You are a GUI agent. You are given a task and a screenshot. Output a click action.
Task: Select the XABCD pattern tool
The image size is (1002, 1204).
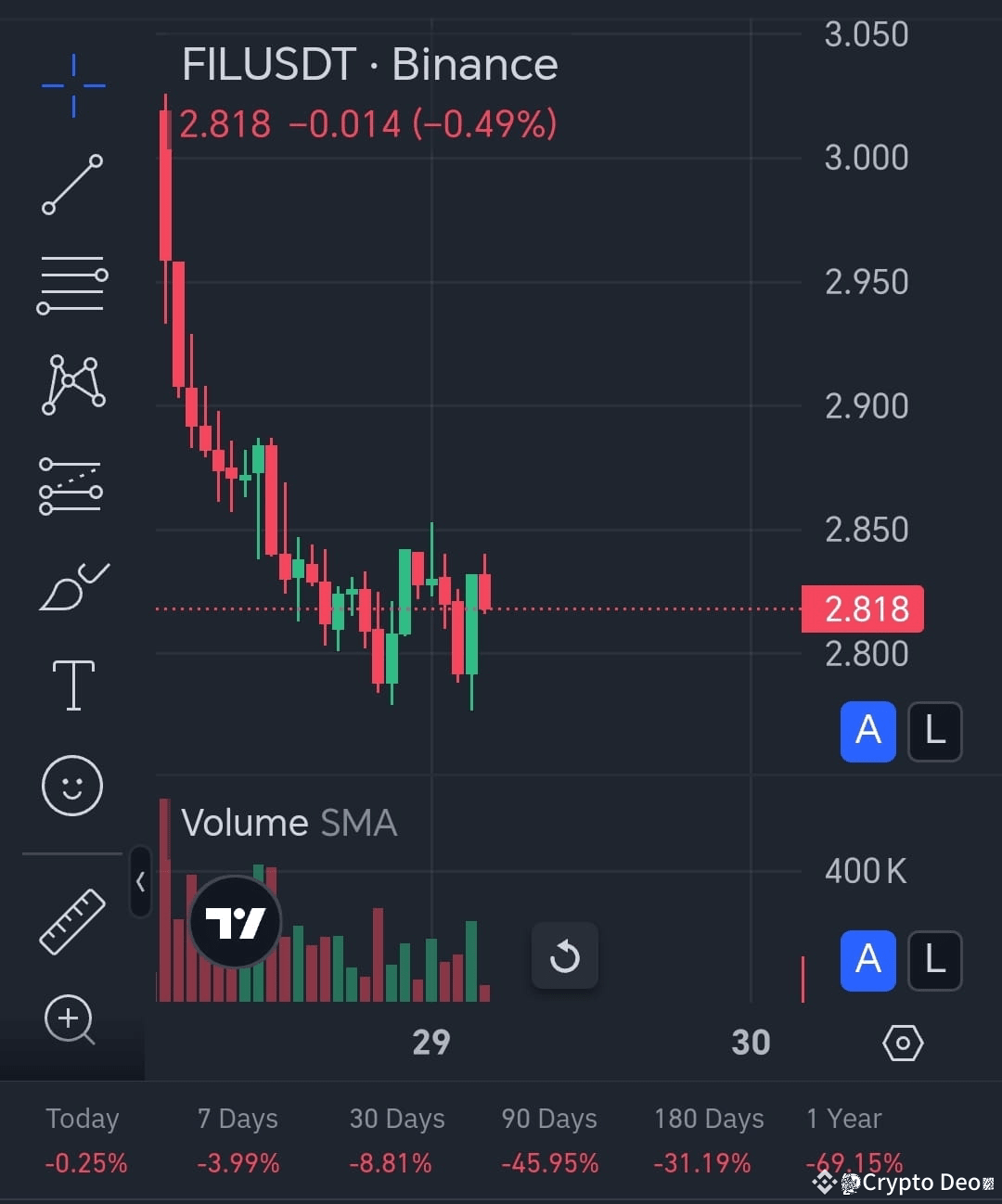click(72, 385)
